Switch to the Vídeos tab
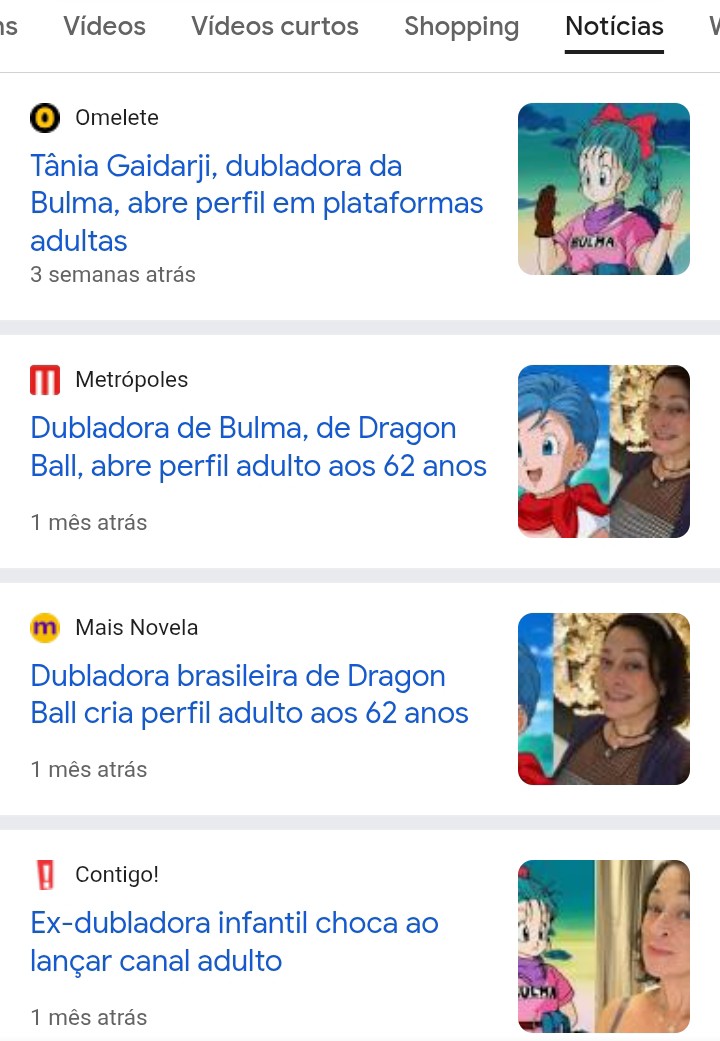Viewport: 720px width, 1041px height. (104, 27)
